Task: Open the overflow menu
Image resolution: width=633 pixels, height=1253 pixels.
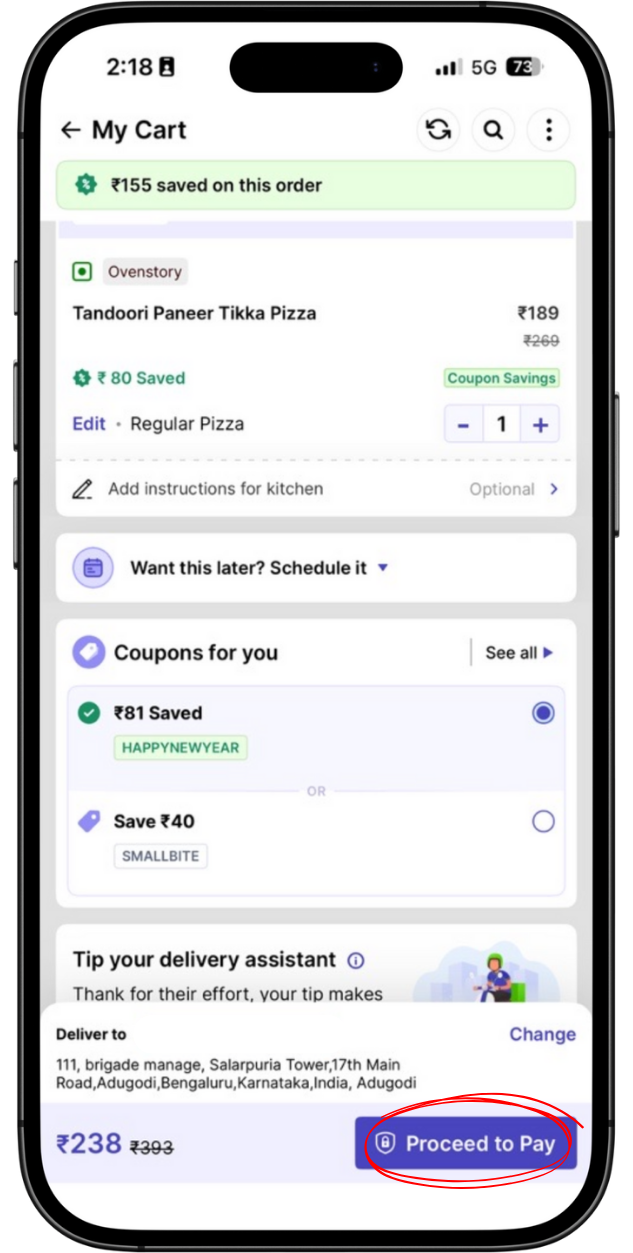Action: [548, 130]
